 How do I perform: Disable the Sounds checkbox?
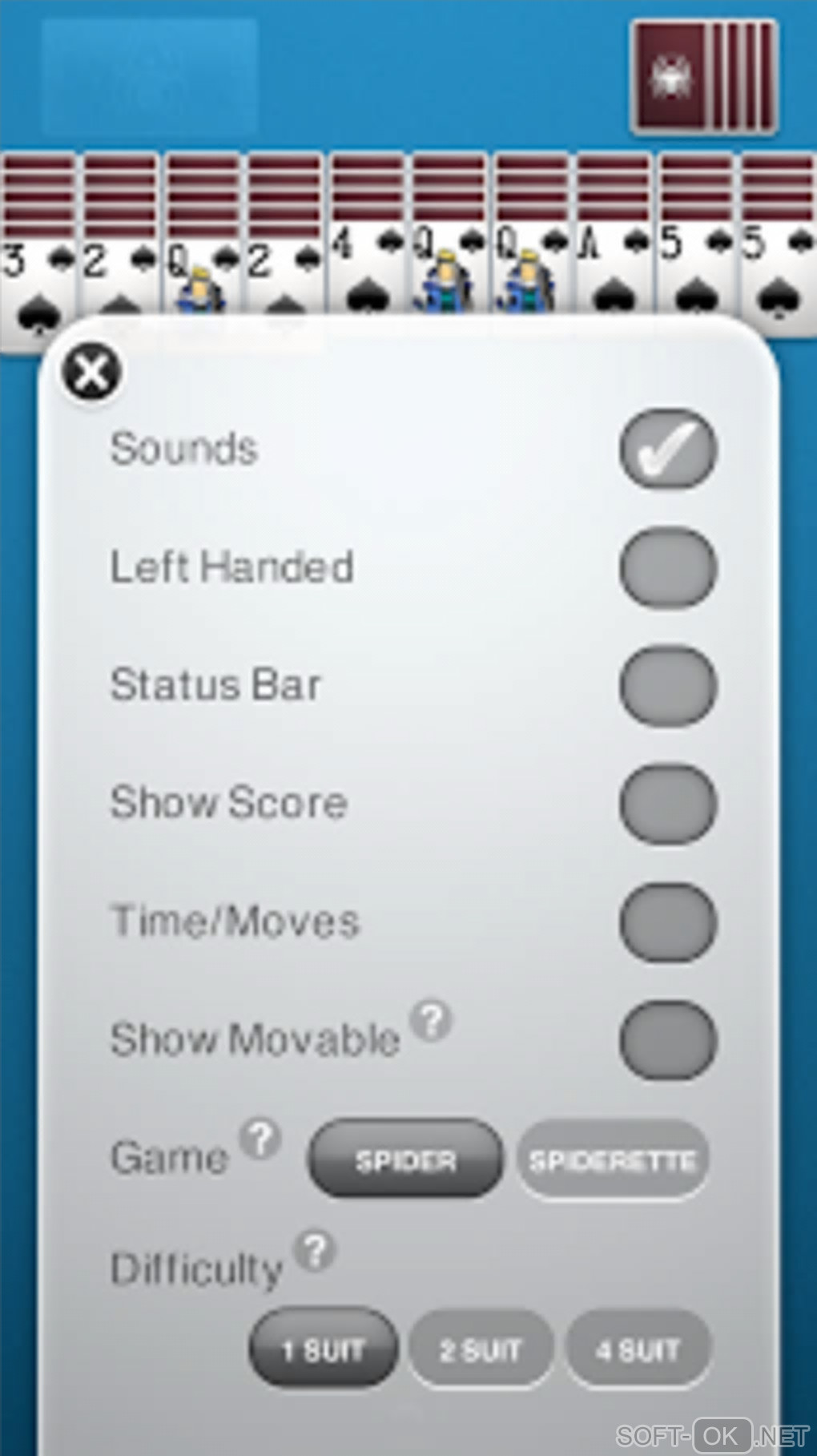(x=667, y=449)
